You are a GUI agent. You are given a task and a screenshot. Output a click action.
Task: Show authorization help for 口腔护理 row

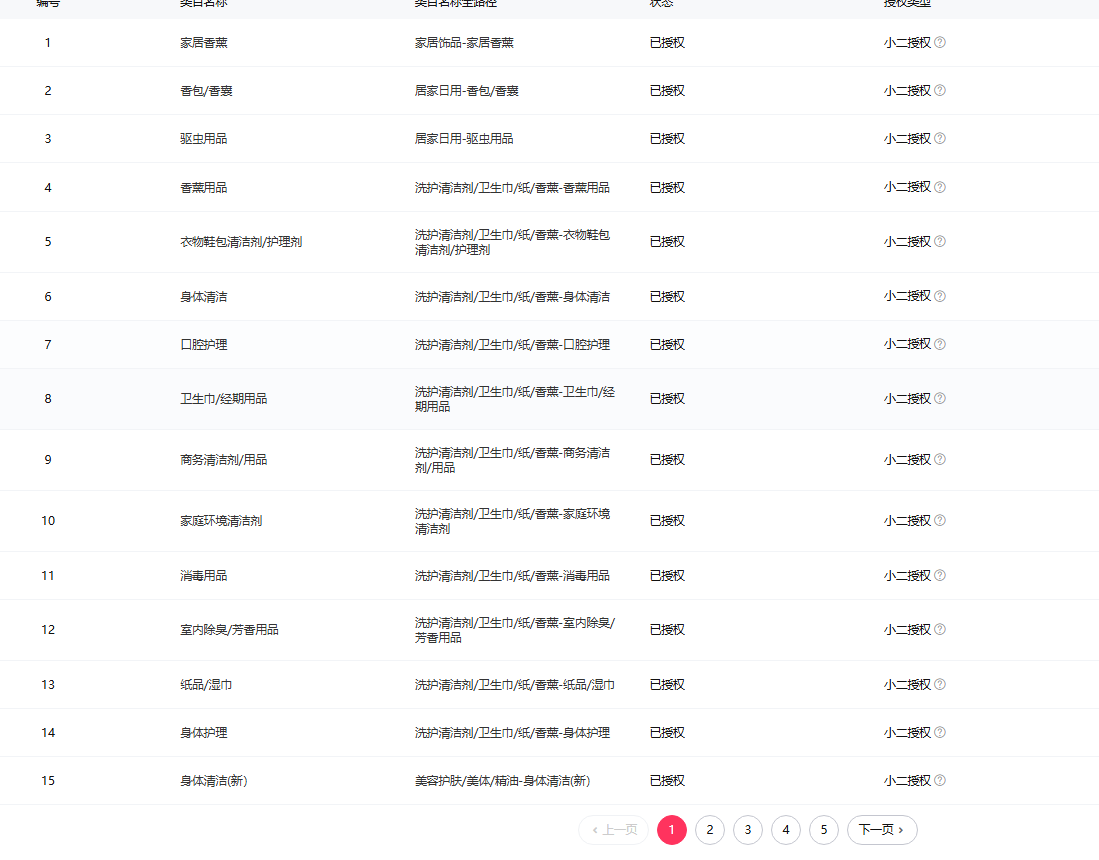tap(940, 344)
